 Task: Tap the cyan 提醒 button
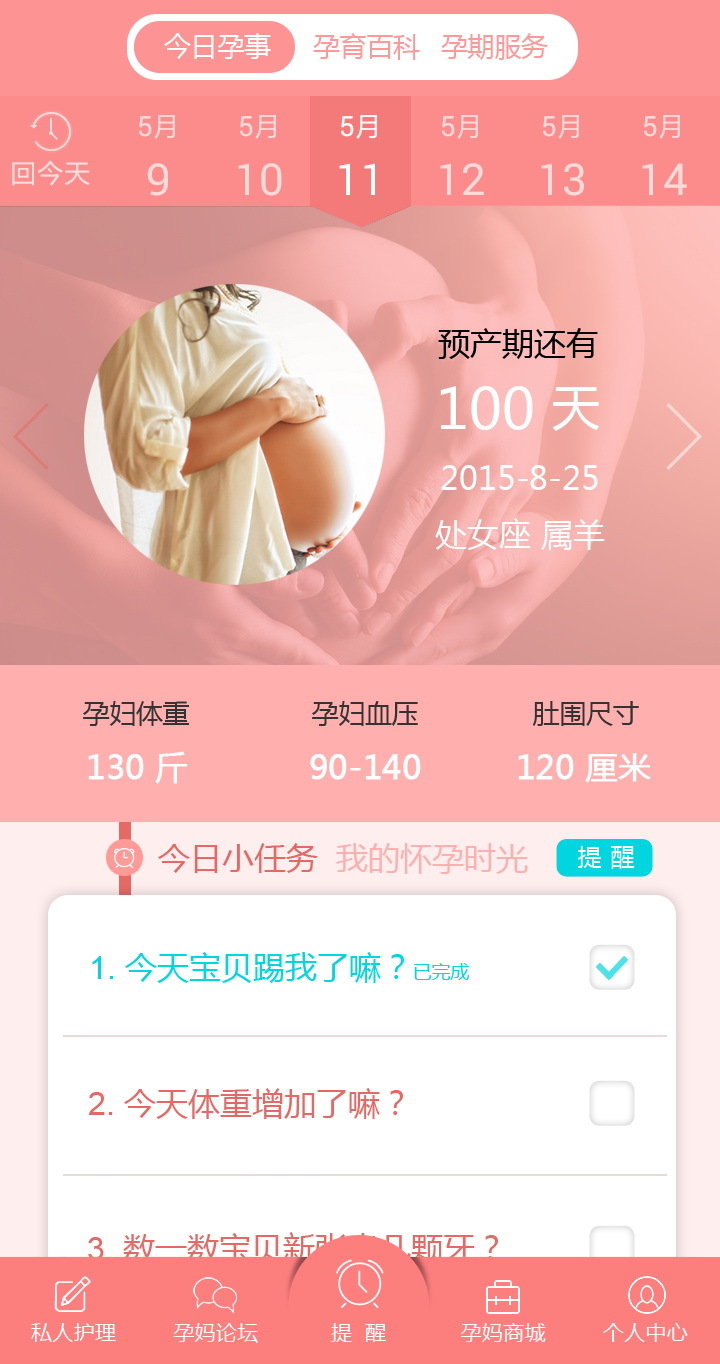pos(604,858)
